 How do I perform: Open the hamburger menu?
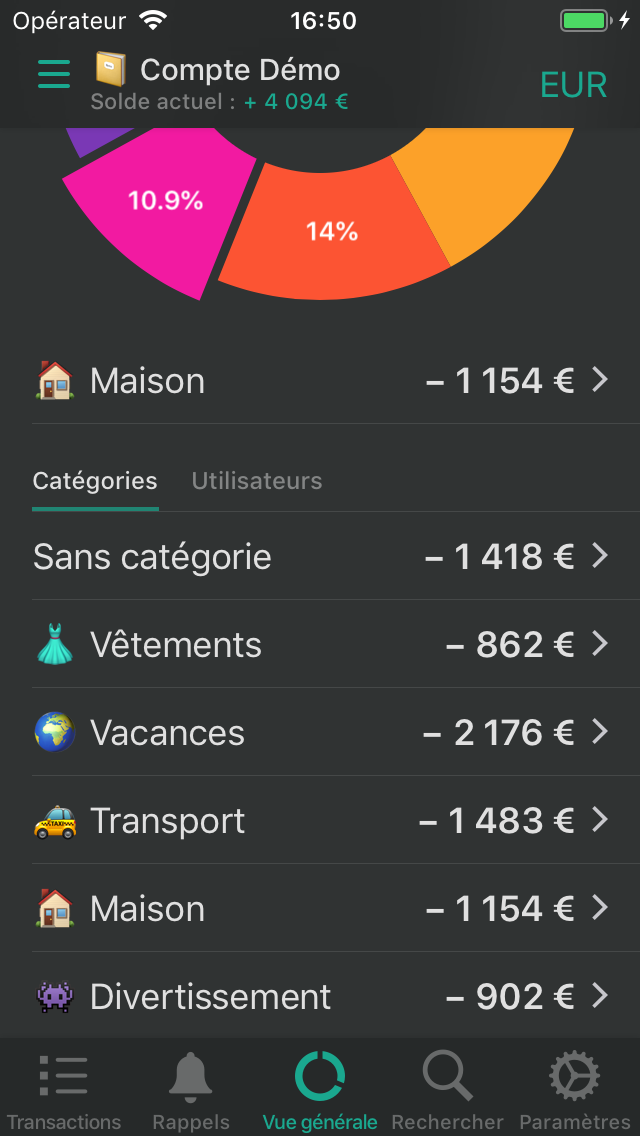pos(54,74)
